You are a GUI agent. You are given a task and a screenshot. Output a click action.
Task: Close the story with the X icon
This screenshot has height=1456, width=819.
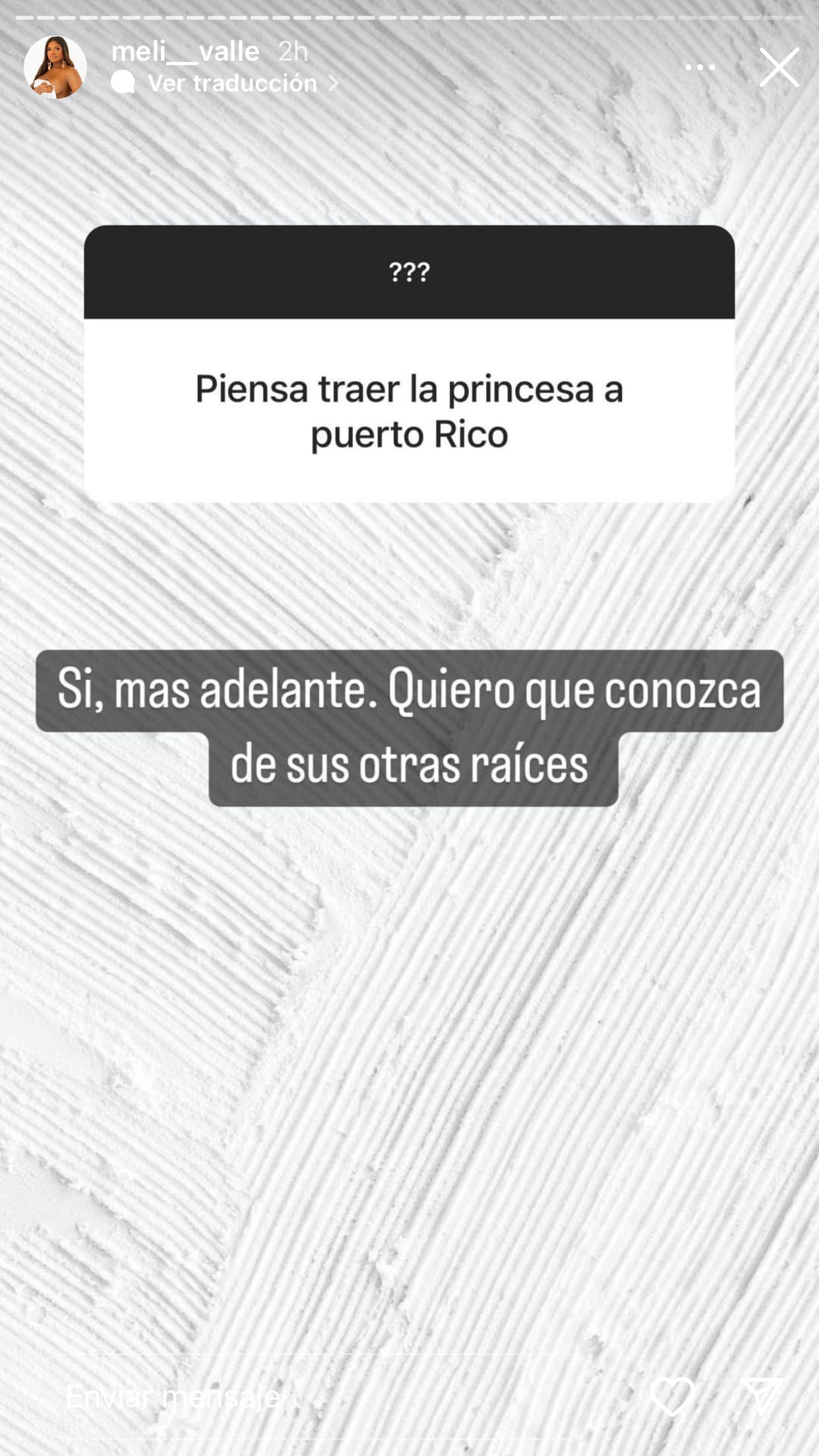coord(780,68)
